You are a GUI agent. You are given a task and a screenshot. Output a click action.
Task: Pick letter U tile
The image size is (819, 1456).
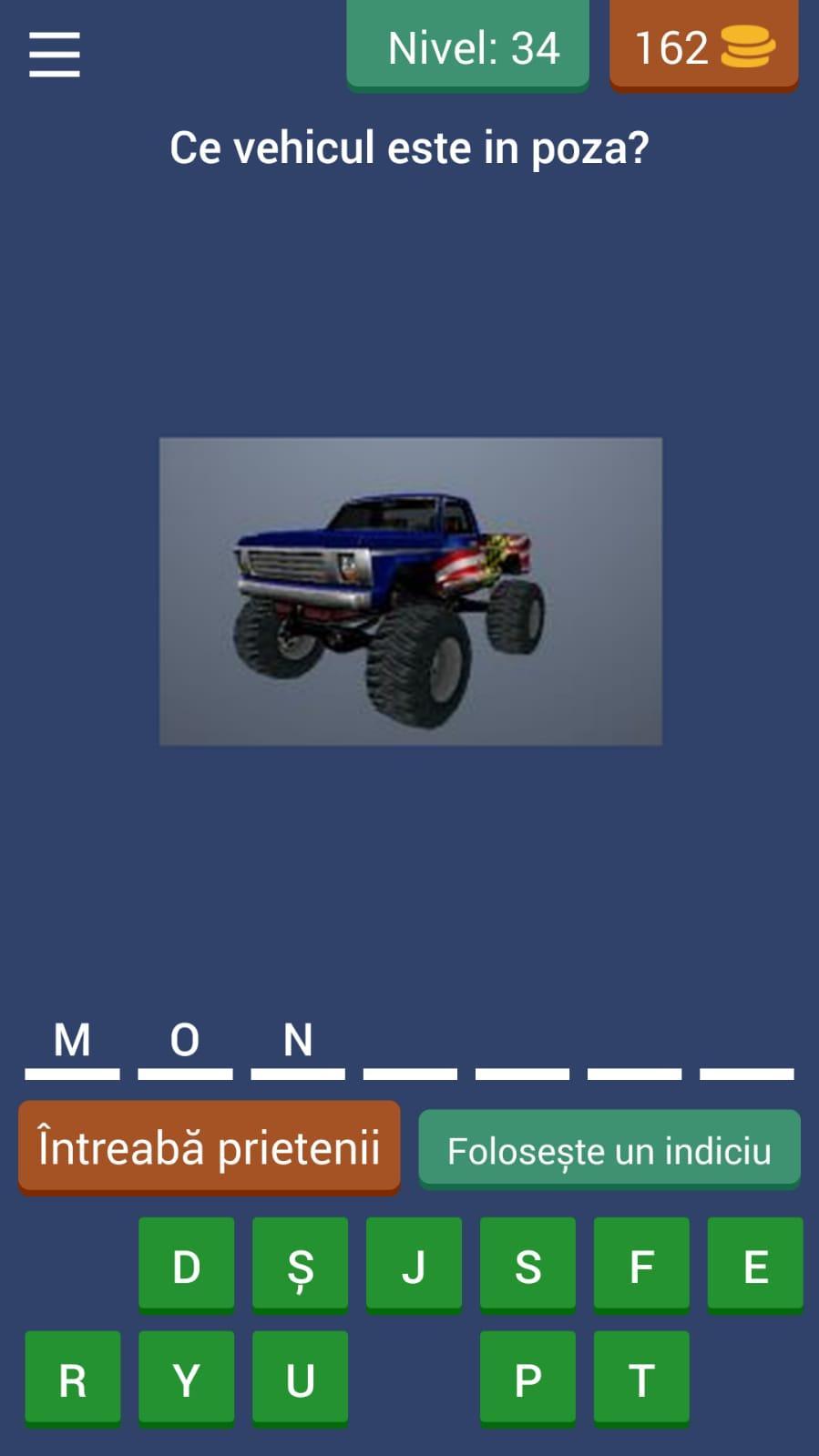pyautogui.click(x=300, y=1379)
